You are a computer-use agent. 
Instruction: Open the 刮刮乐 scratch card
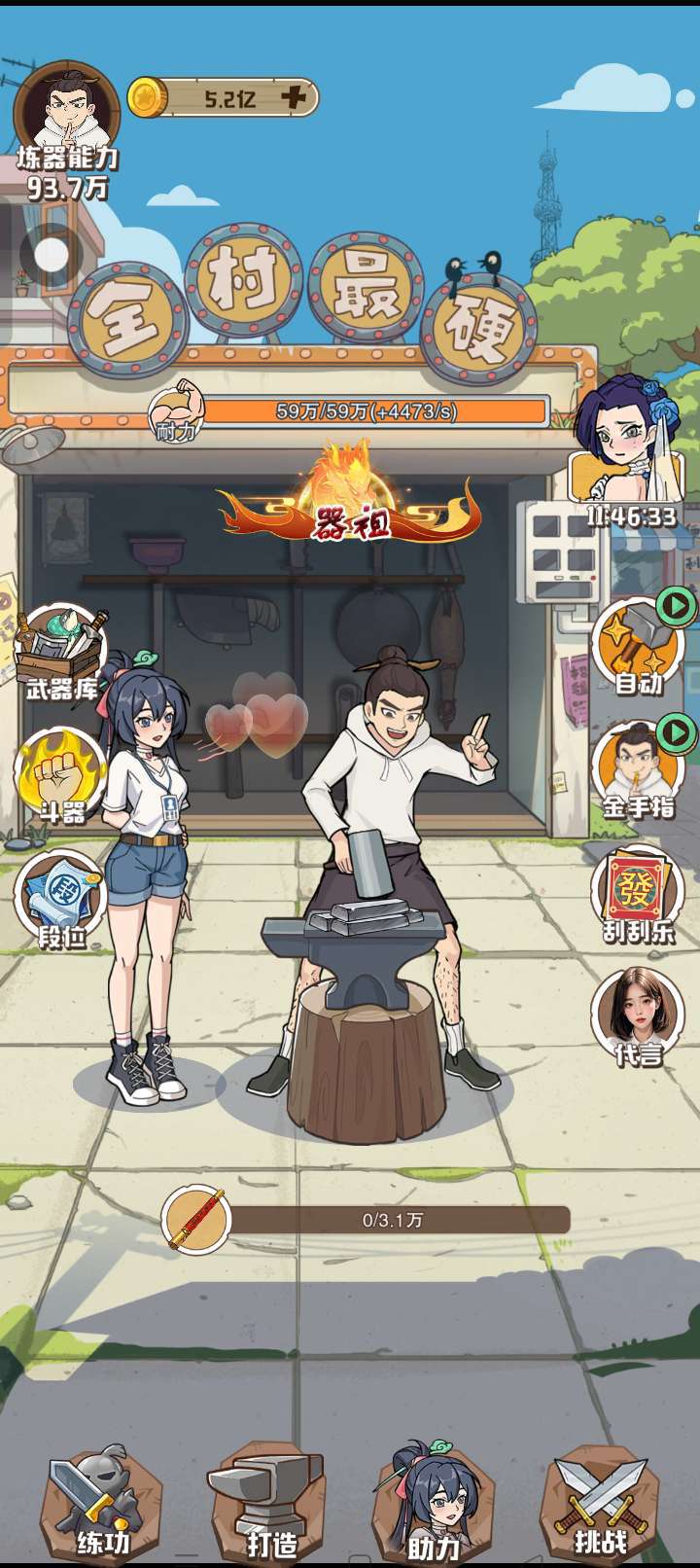(638, 895)
